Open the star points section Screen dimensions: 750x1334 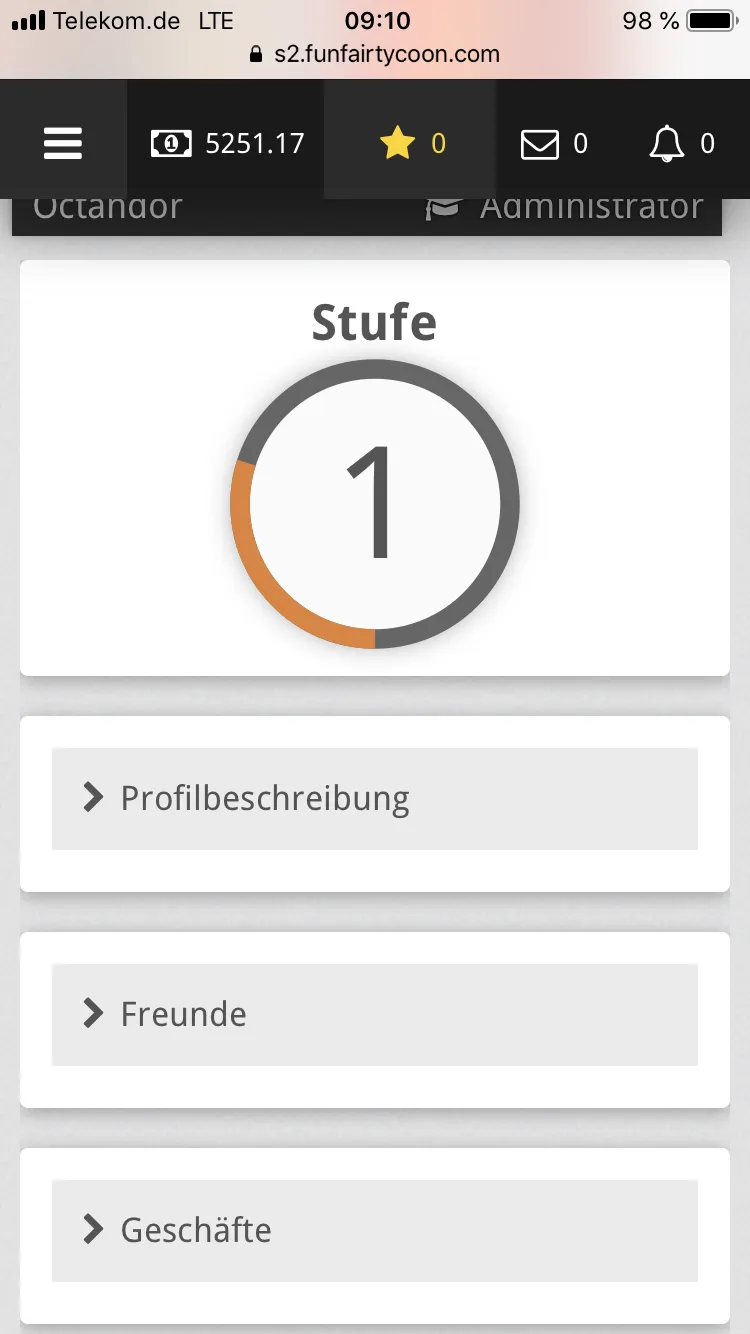click(x=411, y=144)
